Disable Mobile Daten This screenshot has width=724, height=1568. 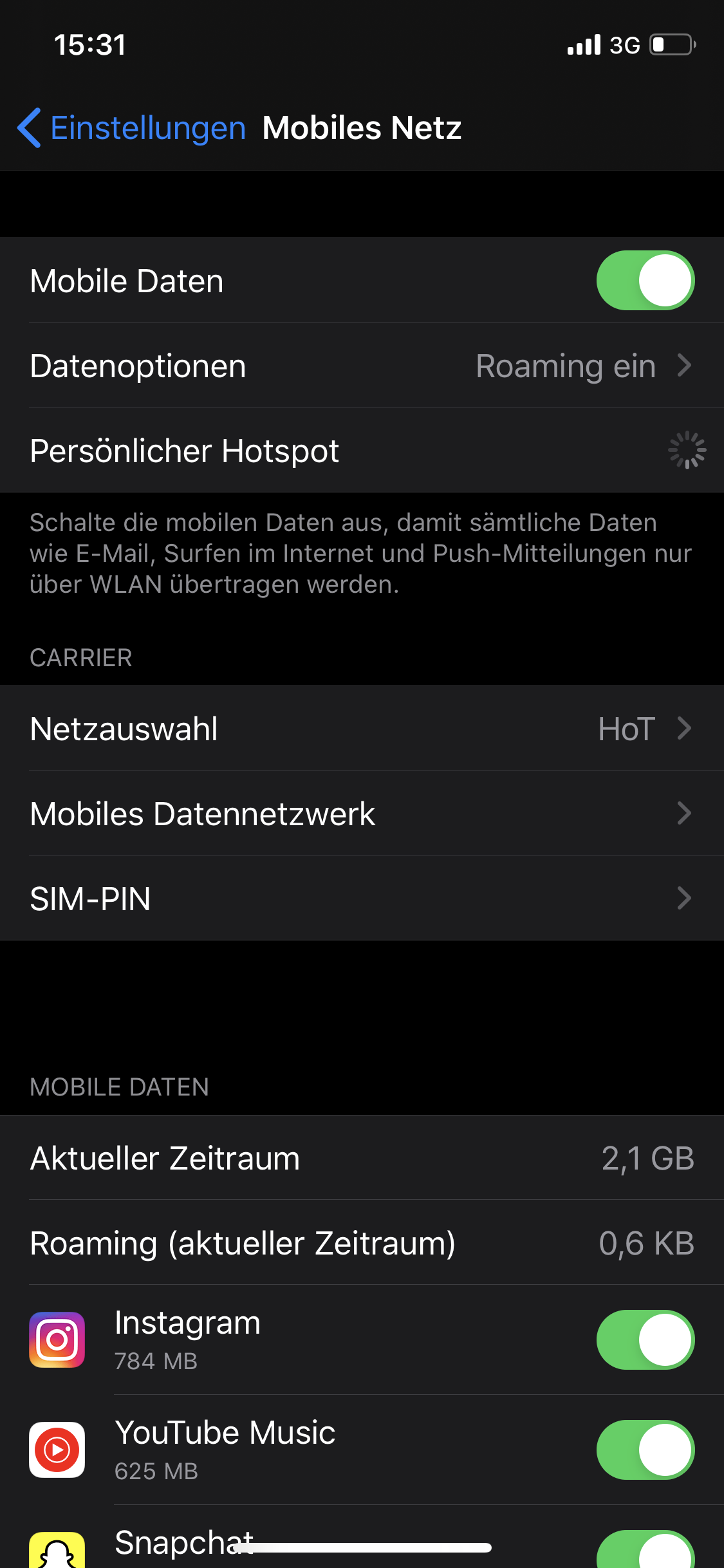pos(644,279)
